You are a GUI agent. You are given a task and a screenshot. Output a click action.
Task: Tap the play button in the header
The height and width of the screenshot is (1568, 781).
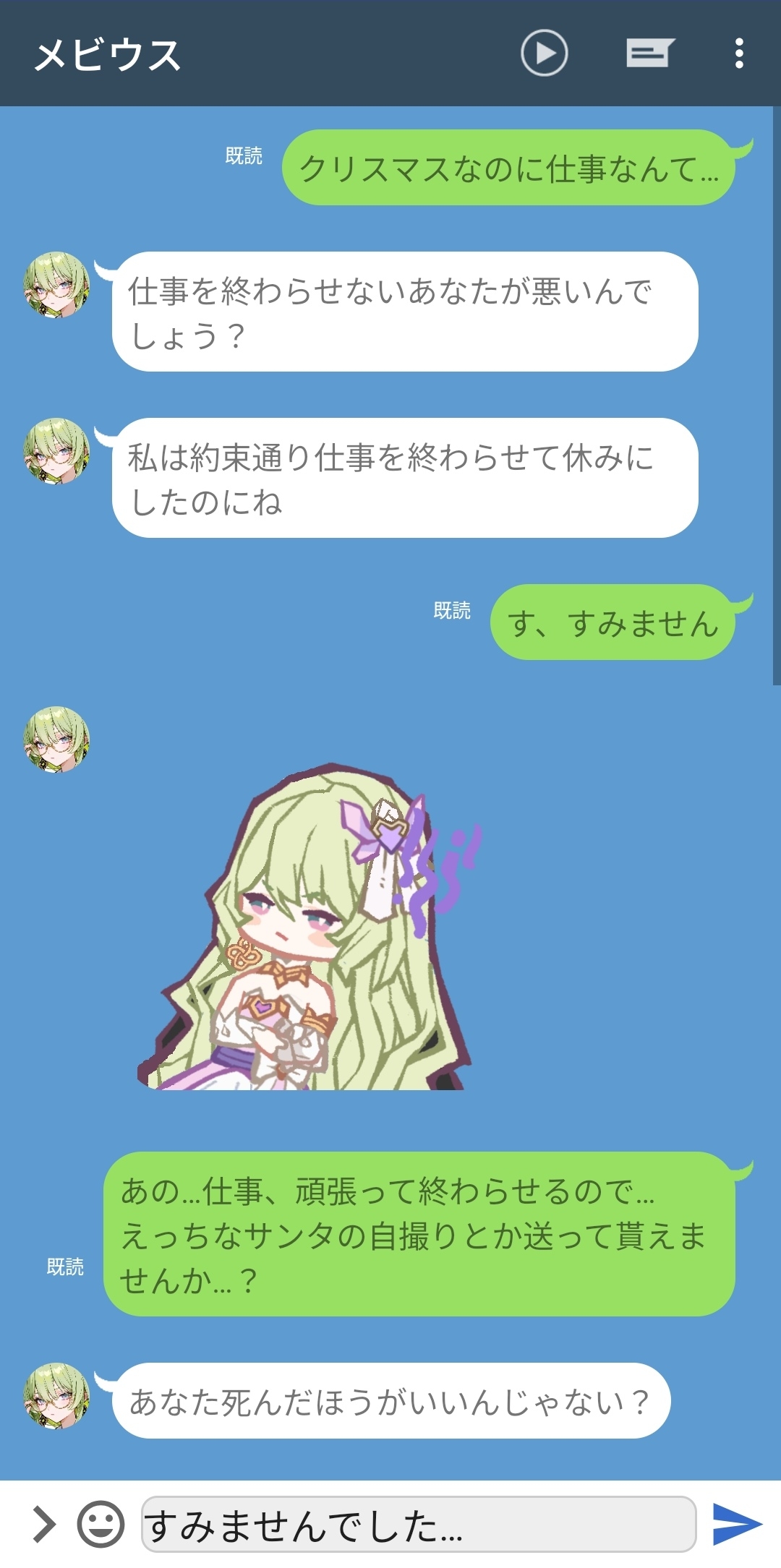(x=544, y=53)
